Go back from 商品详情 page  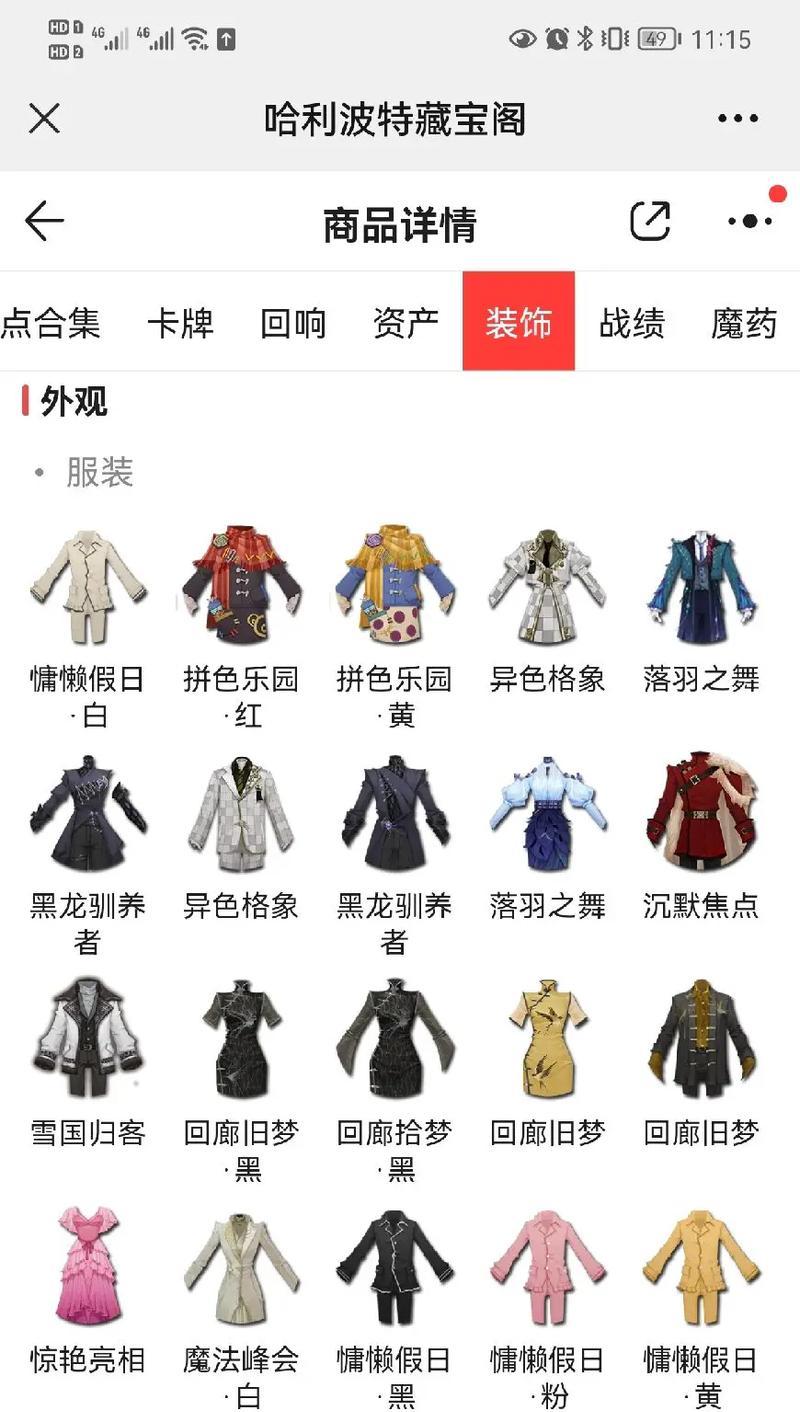coord(44,221)
